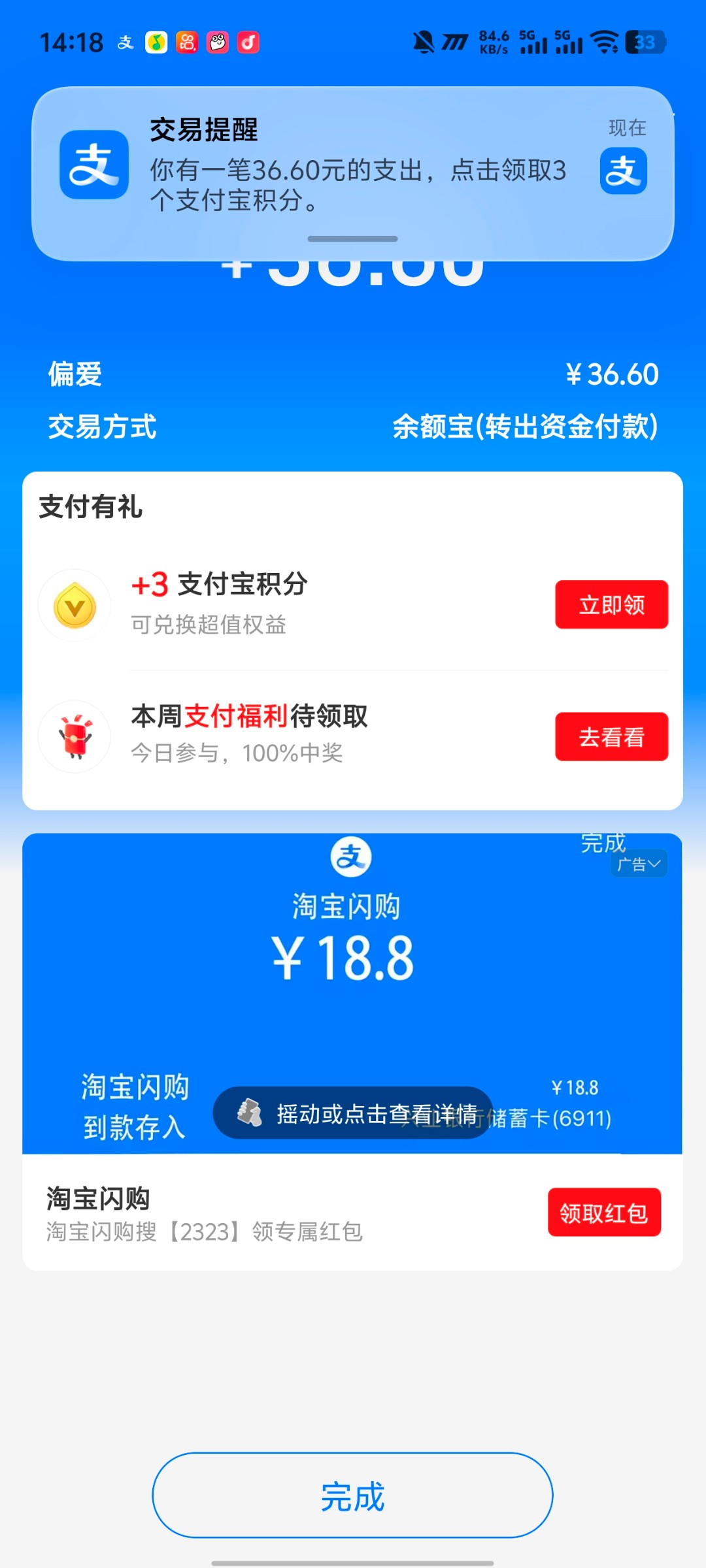The image size is (706, 1568).
Task: Tap 去看看 for weekly payment benefits
Action: tap(611, 736)
